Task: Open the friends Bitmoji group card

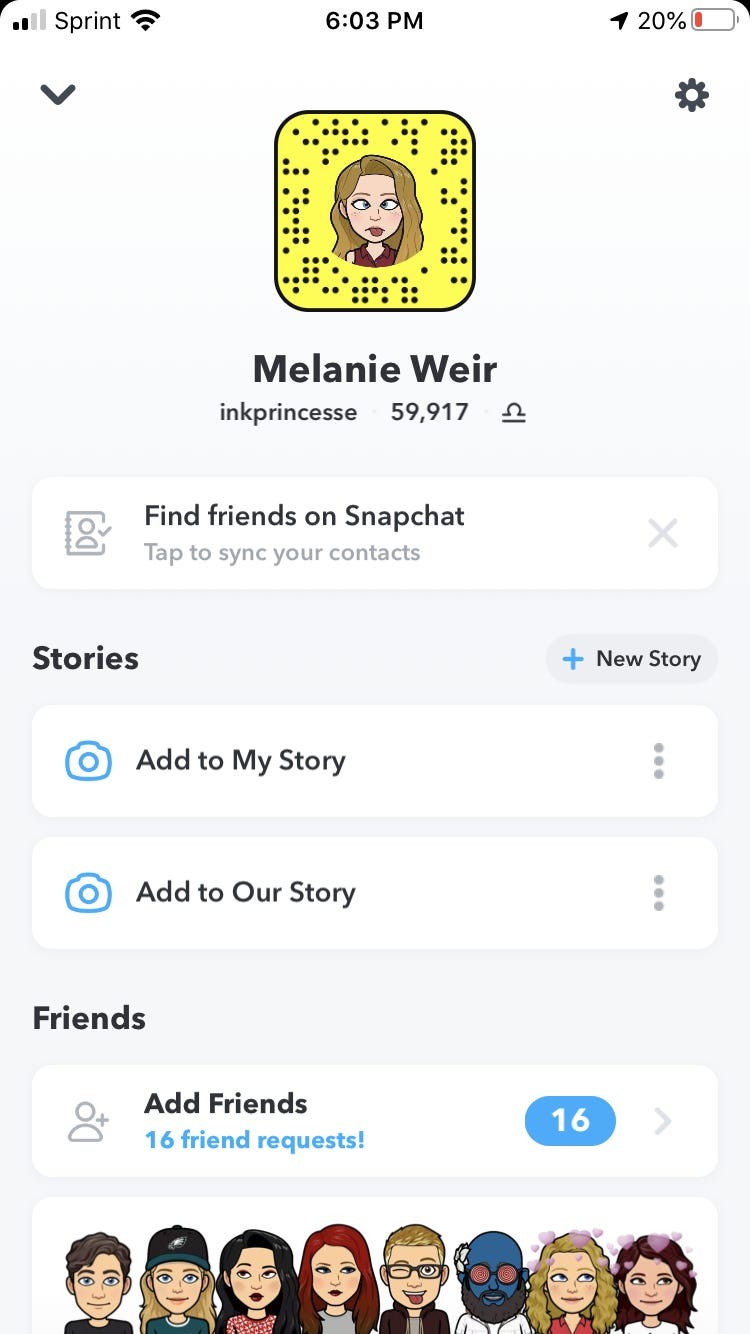Action: coord(375,1275)
